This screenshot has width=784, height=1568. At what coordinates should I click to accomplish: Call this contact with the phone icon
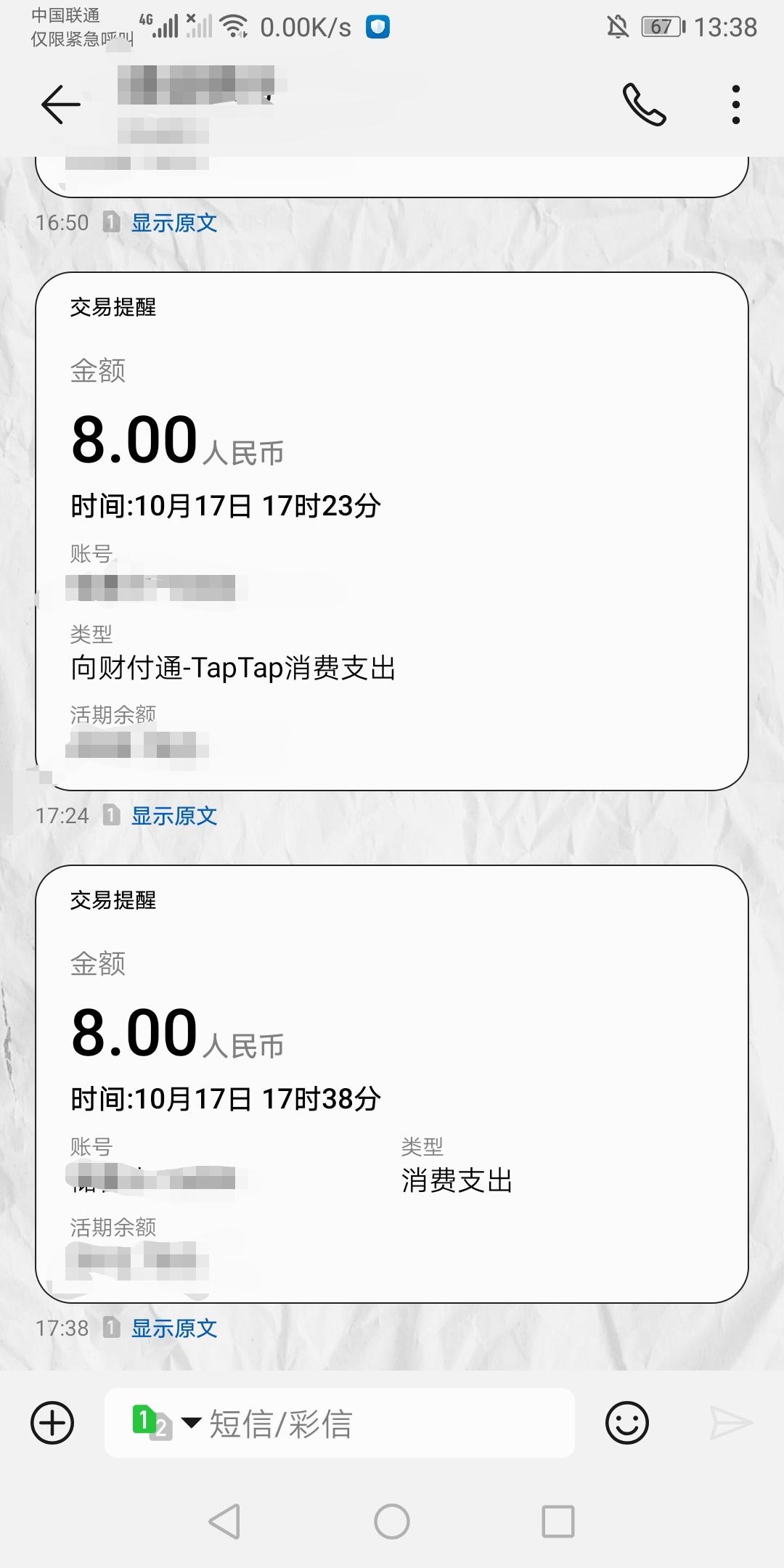click(x=644, y=105)
